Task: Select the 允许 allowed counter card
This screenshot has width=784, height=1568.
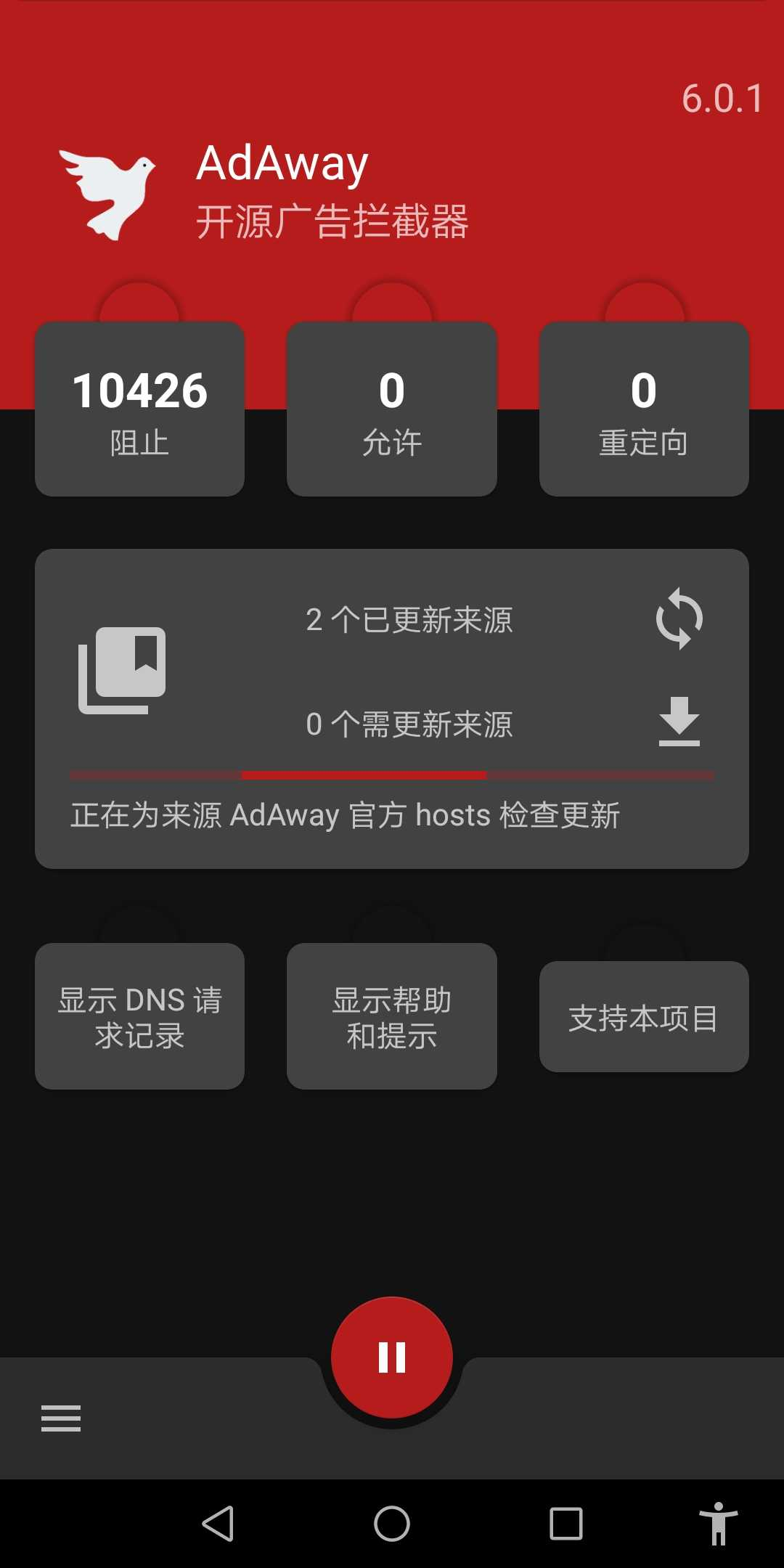Action: point(391,408)
